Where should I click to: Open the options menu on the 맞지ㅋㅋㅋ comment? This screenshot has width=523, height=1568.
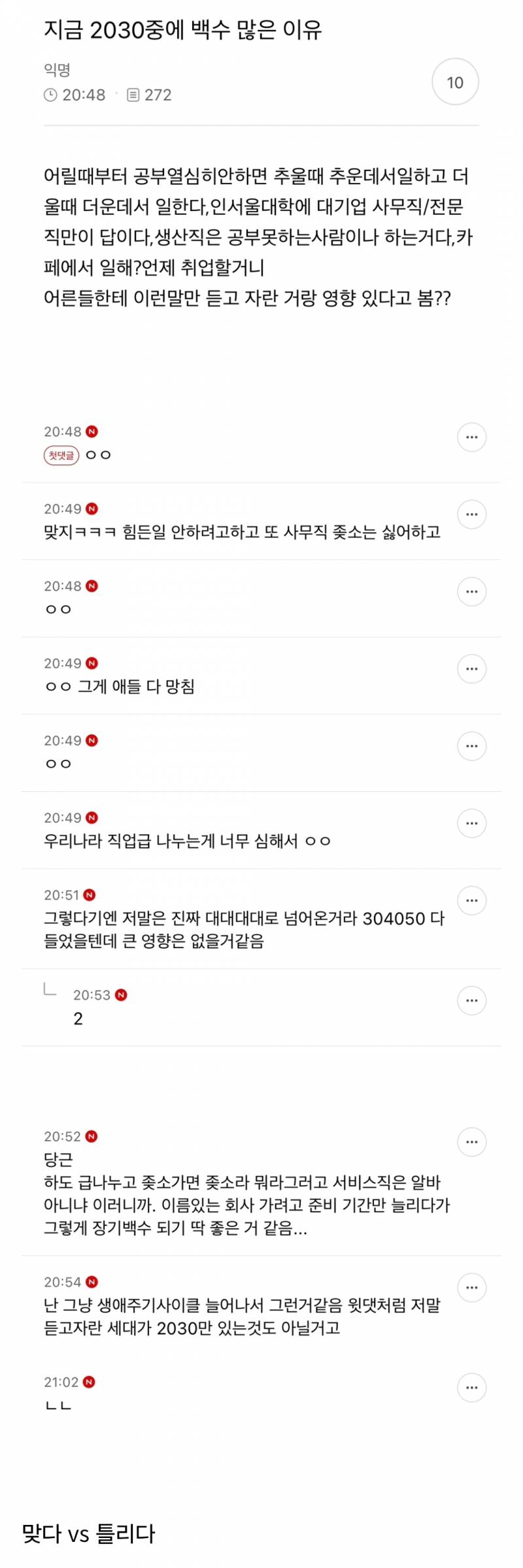click(x=472, y=515)
